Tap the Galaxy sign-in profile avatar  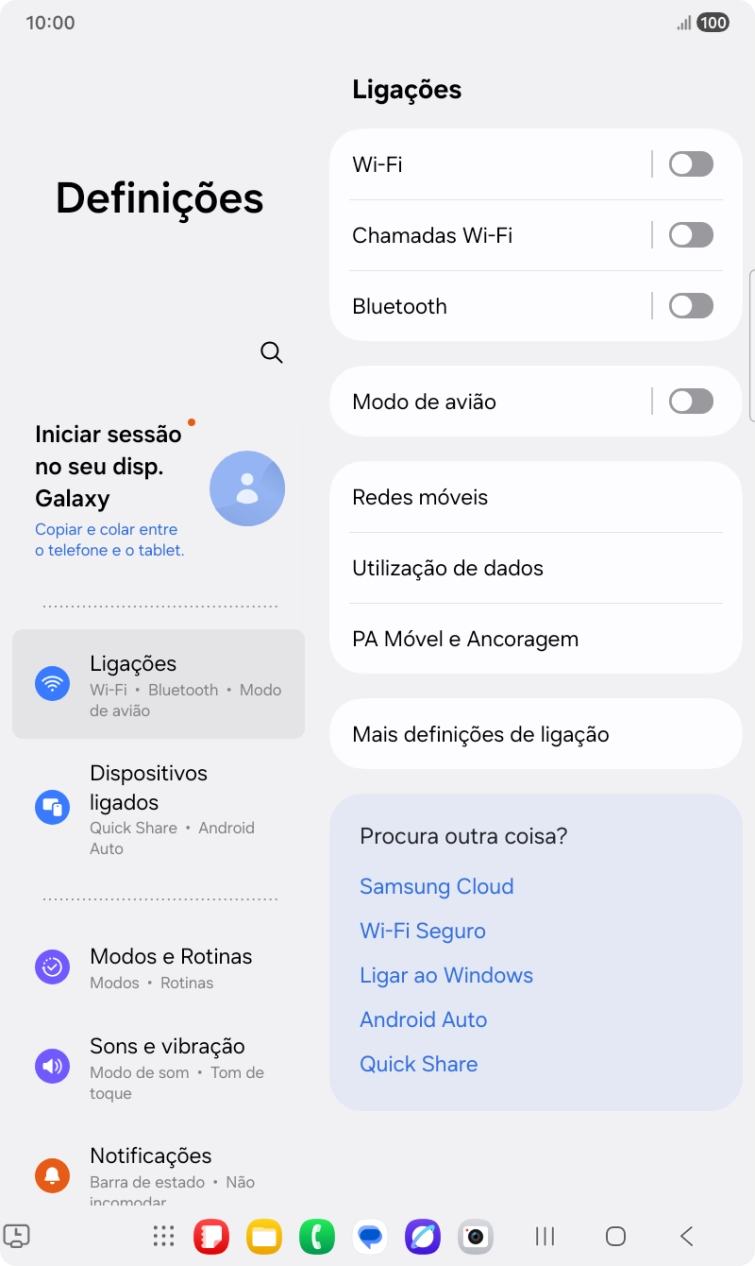(247, 488)
